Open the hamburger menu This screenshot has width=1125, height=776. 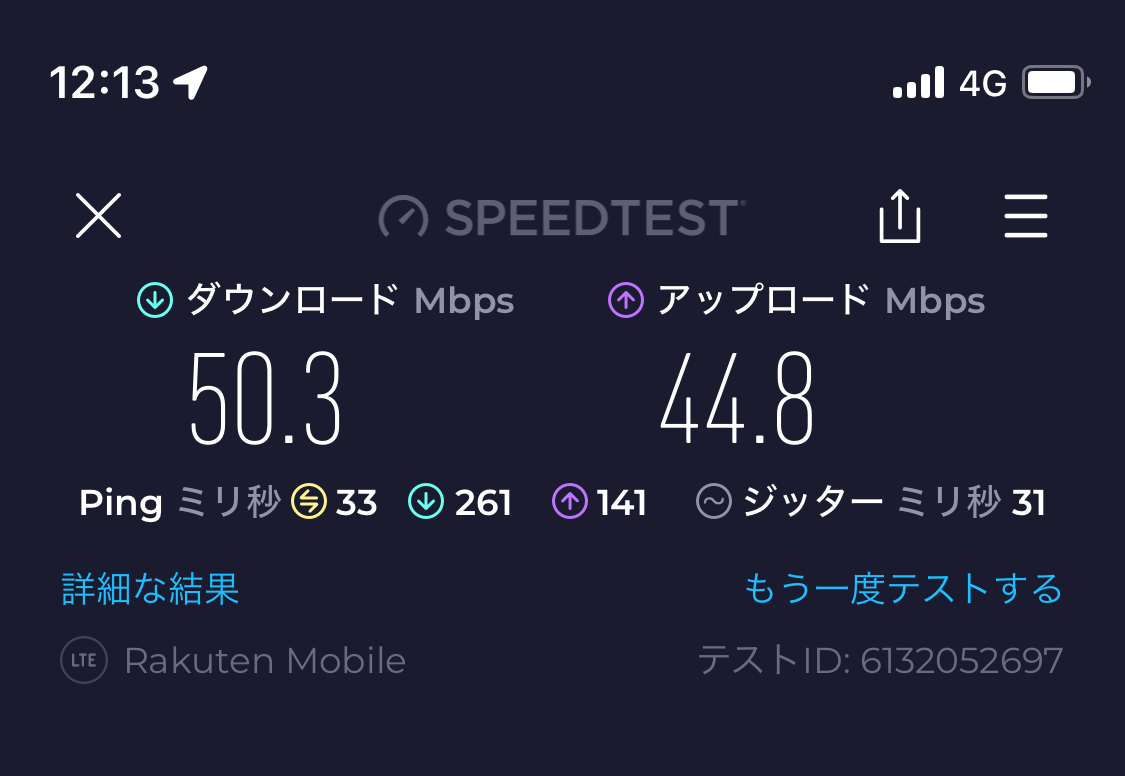[x=1025, y=216]
